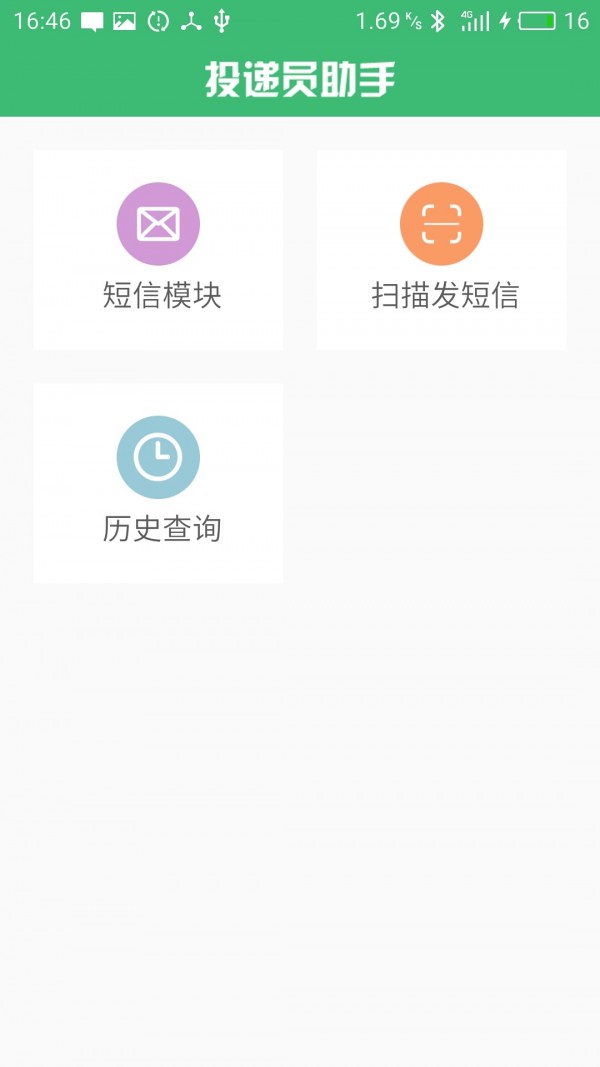Go to 历史查询
The width and height of the screenshot is (600, 1067).
click(x=158, y=483)
